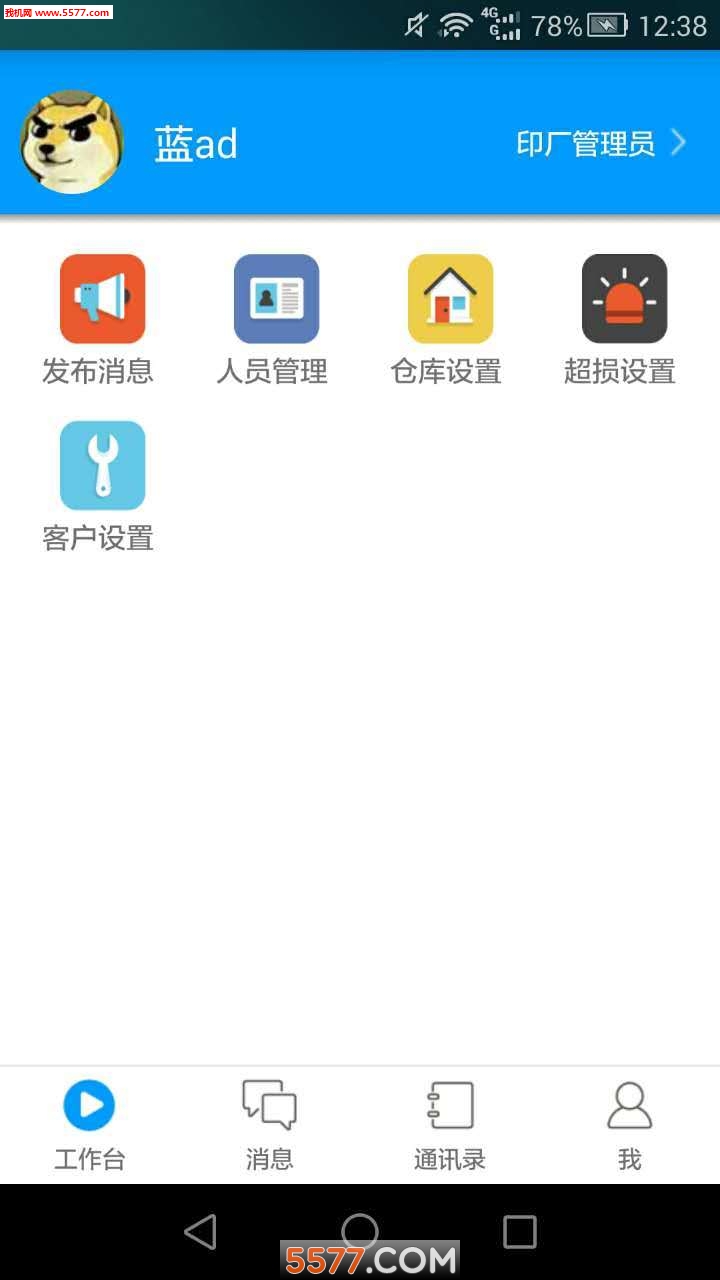This screenshot has width=720, height=1280.
Task: Switch to the 消息 tab
Action: pyautogui.click(x=270, y=1124)
